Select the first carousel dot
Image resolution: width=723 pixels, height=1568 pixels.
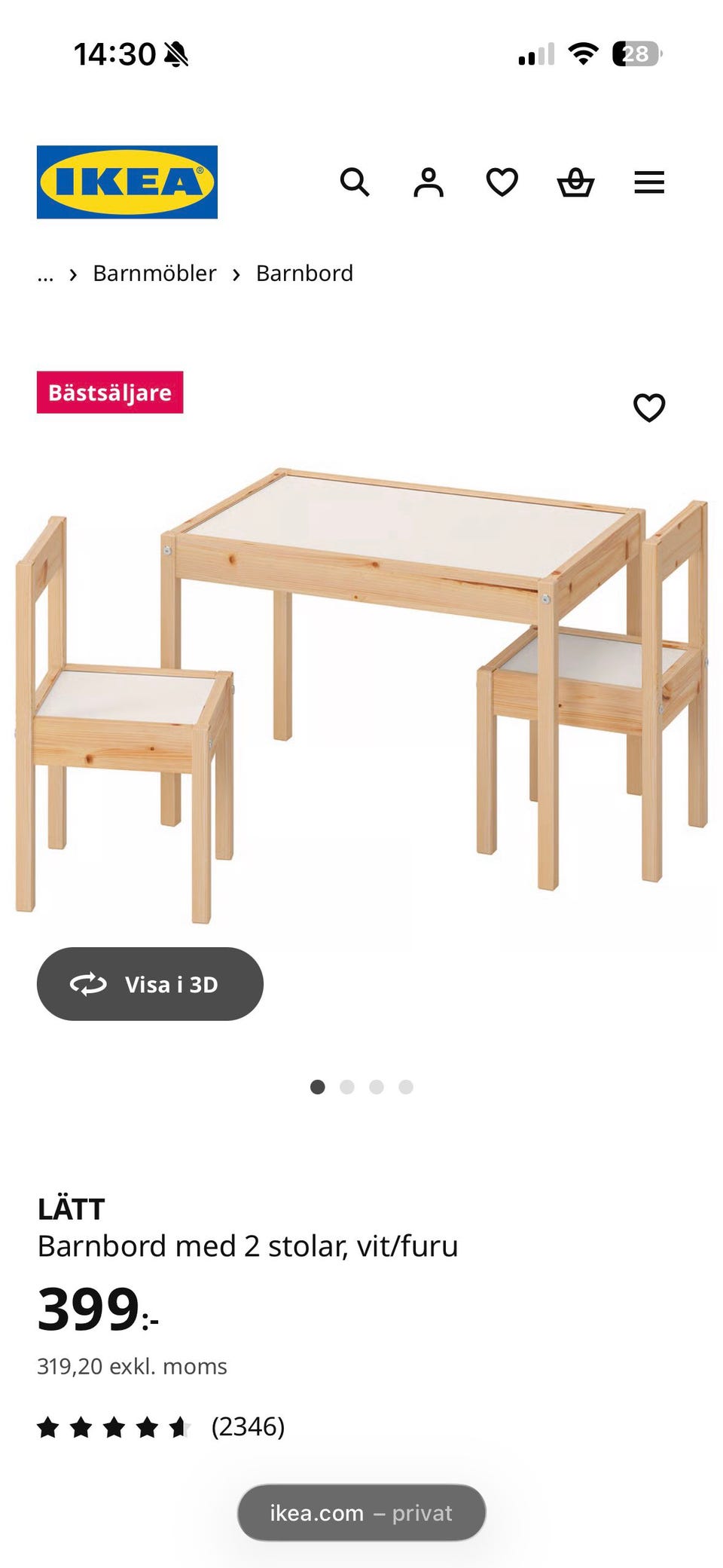317,1086
